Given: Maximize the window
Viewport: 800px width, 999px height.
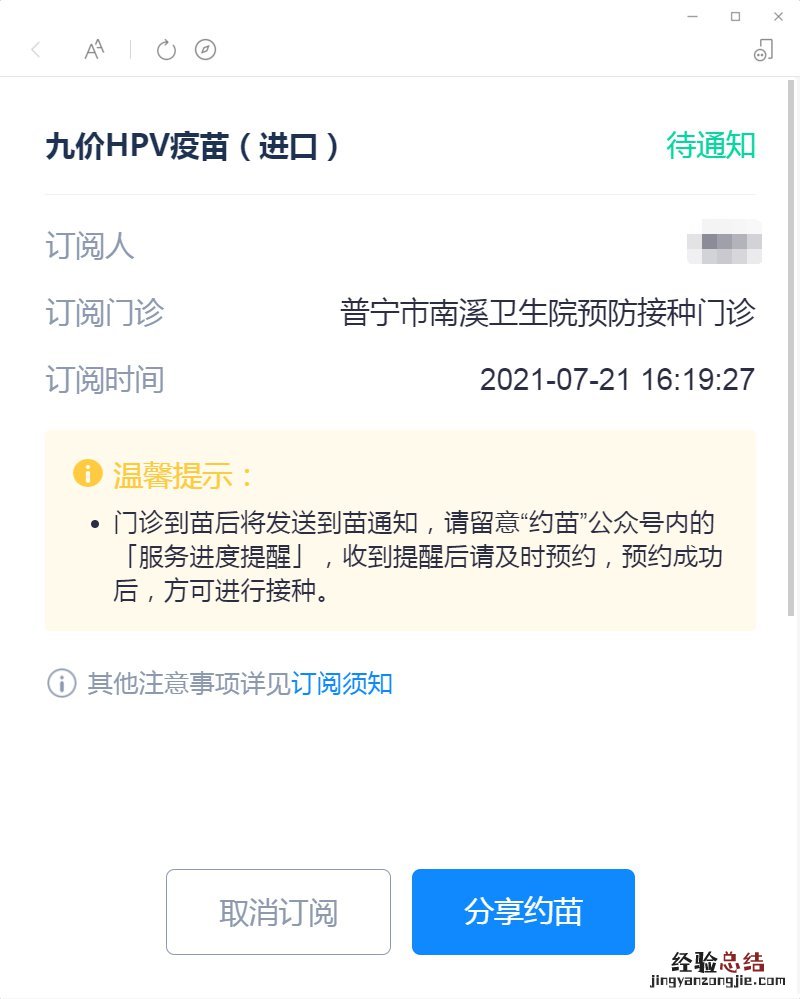Looking at the screenshot, I should coord(735,16).
